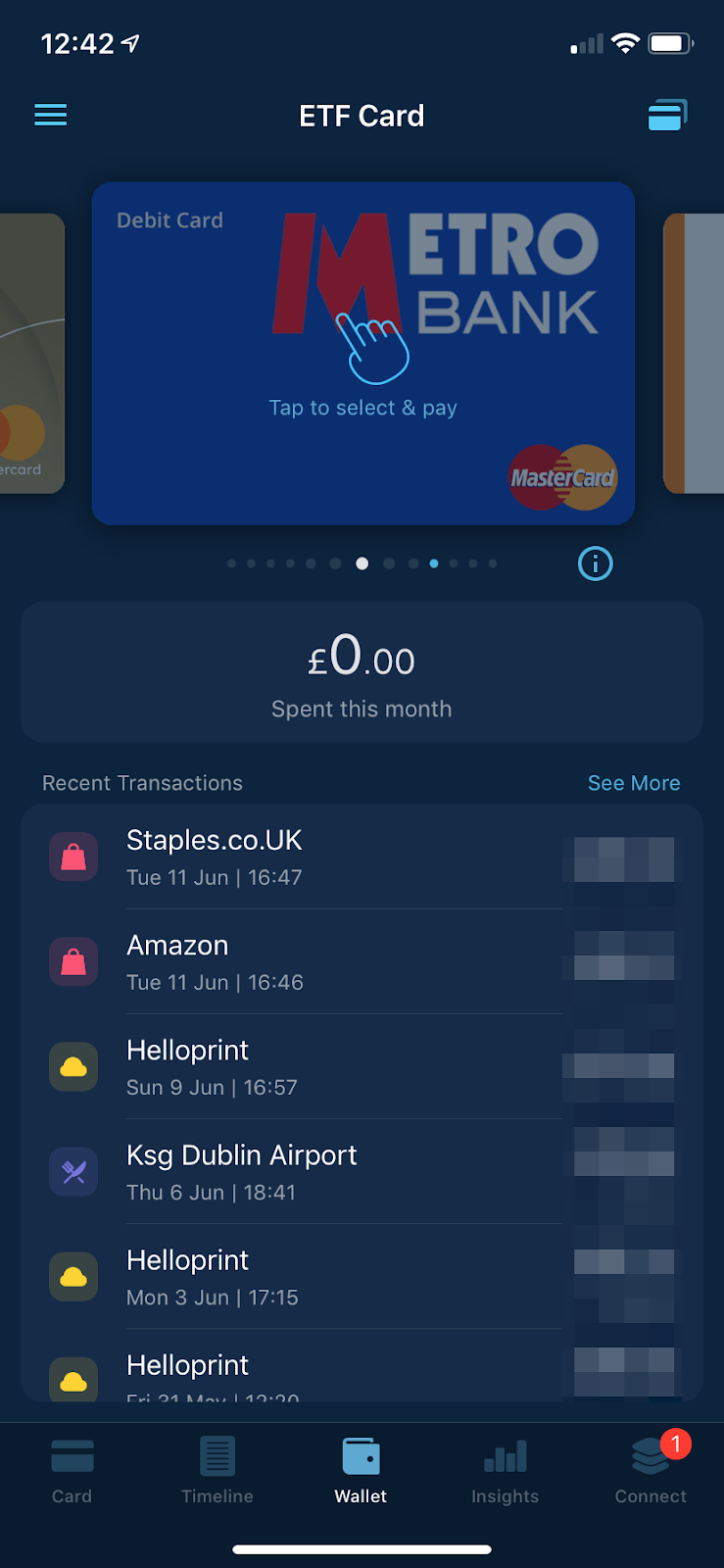Screen dimensions: 724x1568
Task: Open the cards stack icon
Action: 667,116
